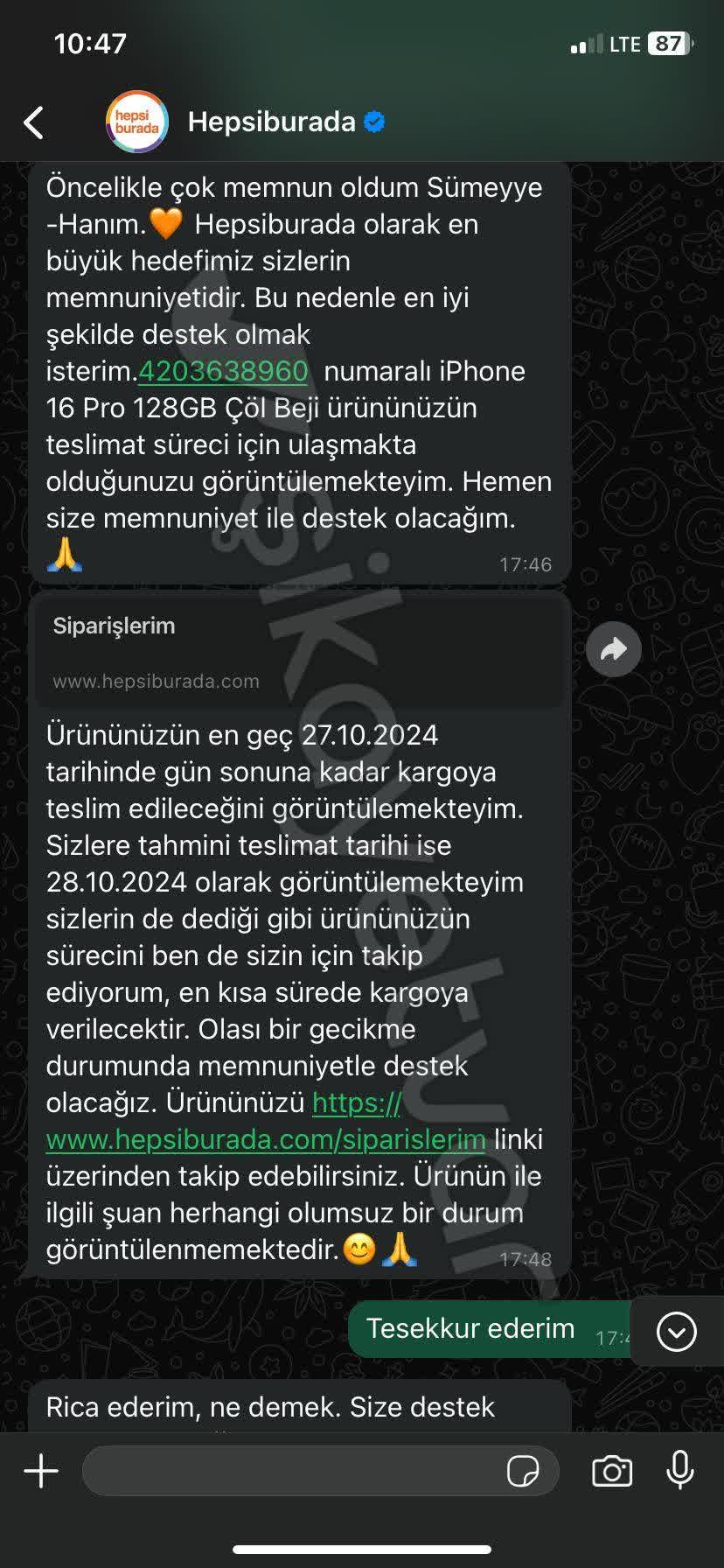The height and width of the screenshot is (1568, 724).
Task: Tap the microphone icon to record audio
Action: 681,1470
